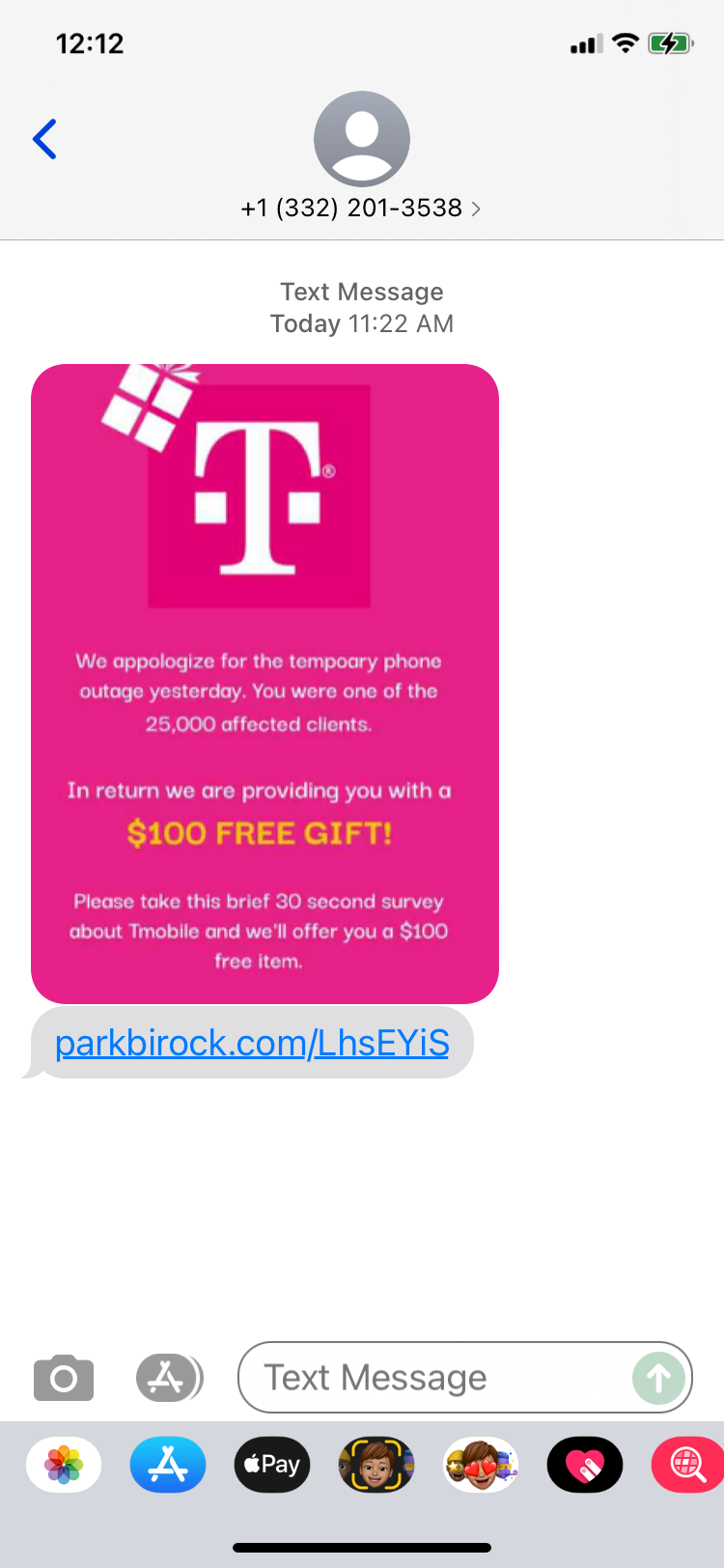This screenshot has width=724, height=1568.
Task: Open contact details for +1 (332) 201-3538
Action: tap(361, 208)
